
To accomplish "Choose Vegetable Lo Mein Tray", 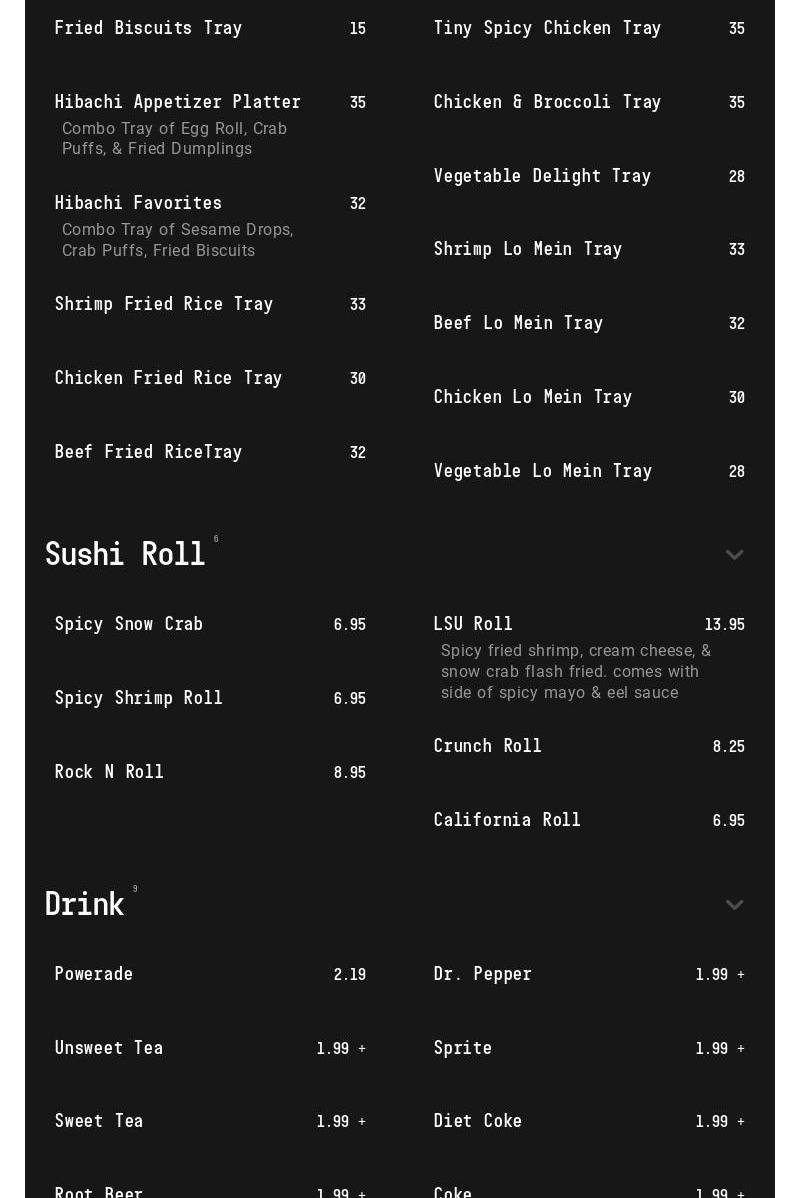I will (543, 471).
